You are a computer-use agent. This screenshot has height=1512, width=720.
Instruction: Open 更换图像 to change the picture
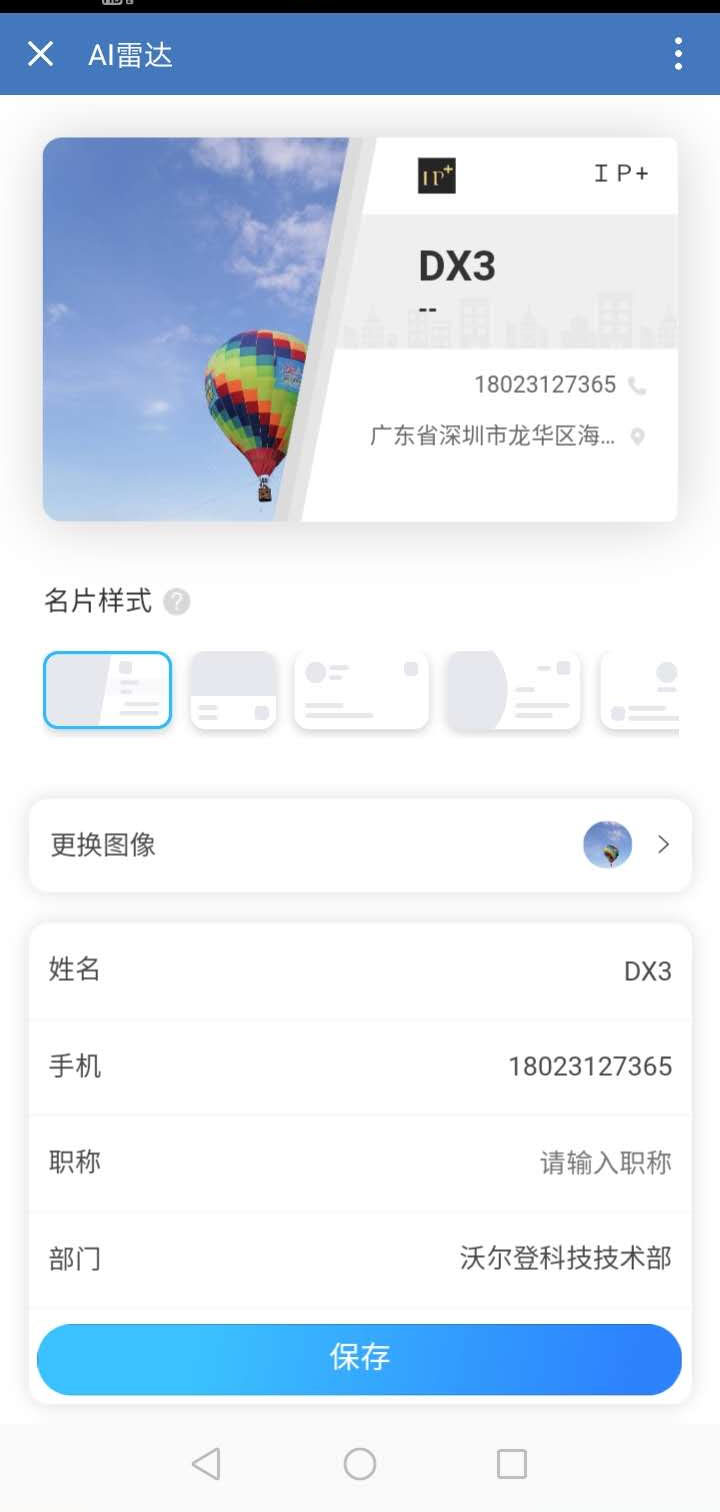(x=360, y=845)
